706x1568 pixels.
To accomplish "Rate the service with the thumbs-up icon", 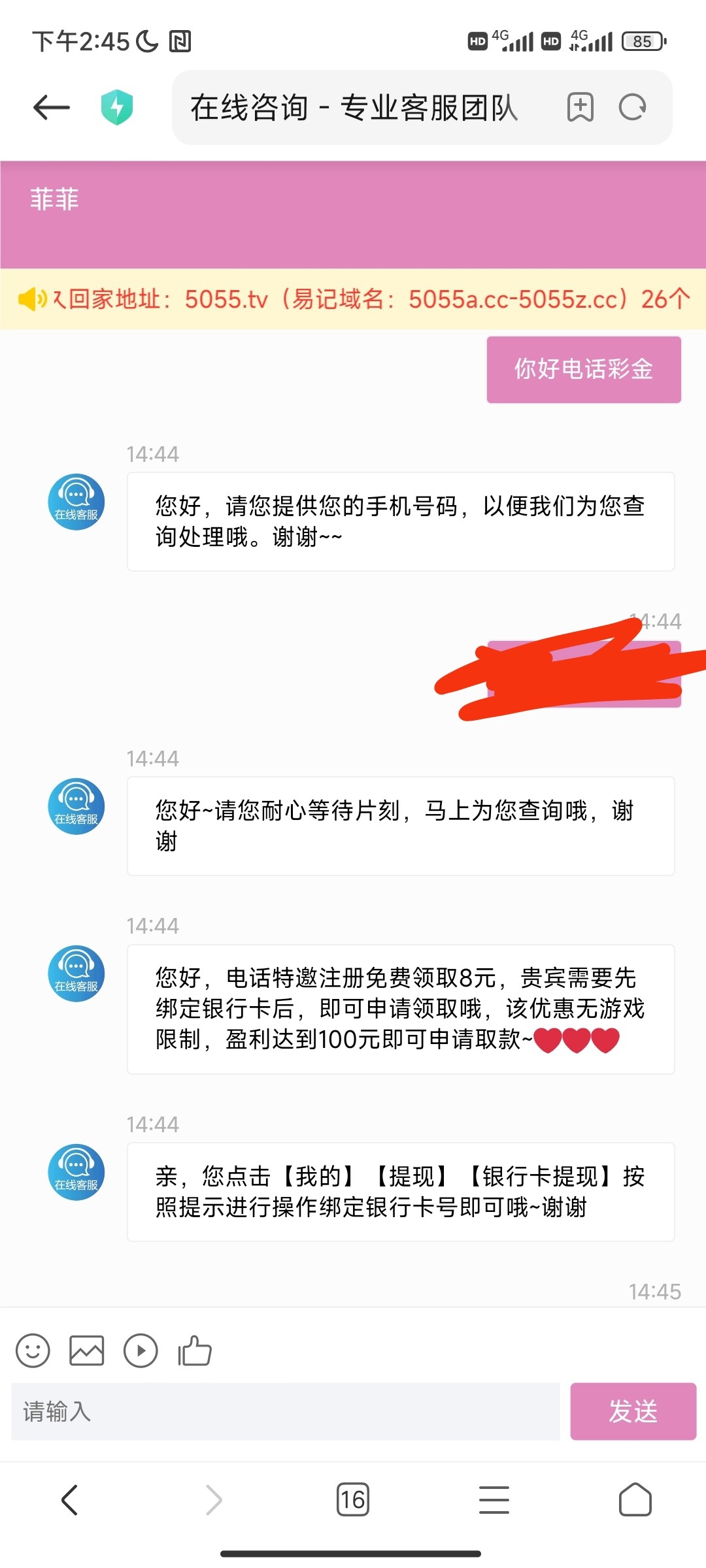I will (195, 1350).
